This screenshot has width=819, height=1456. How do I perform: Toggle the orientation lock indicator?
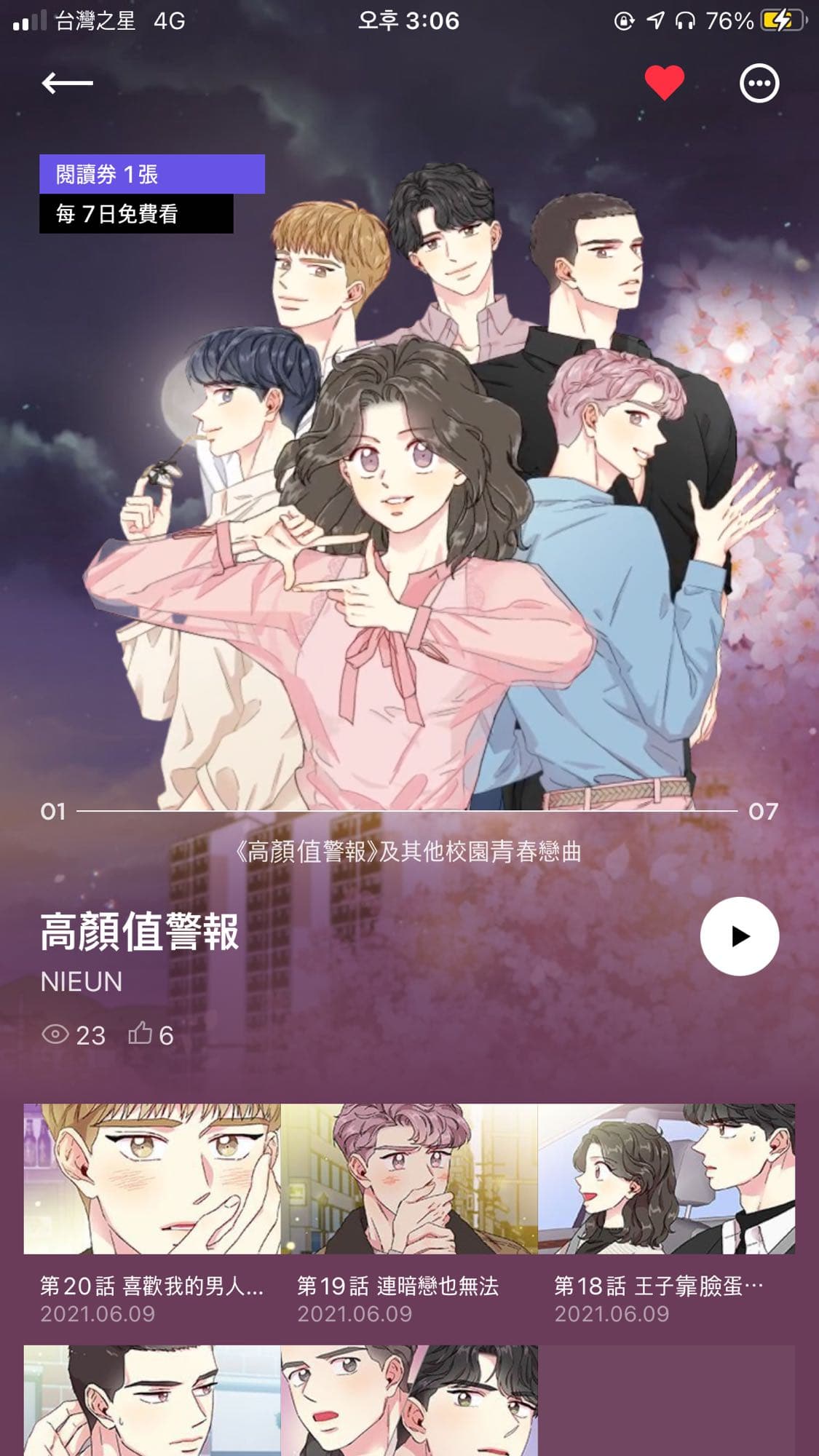625,20
